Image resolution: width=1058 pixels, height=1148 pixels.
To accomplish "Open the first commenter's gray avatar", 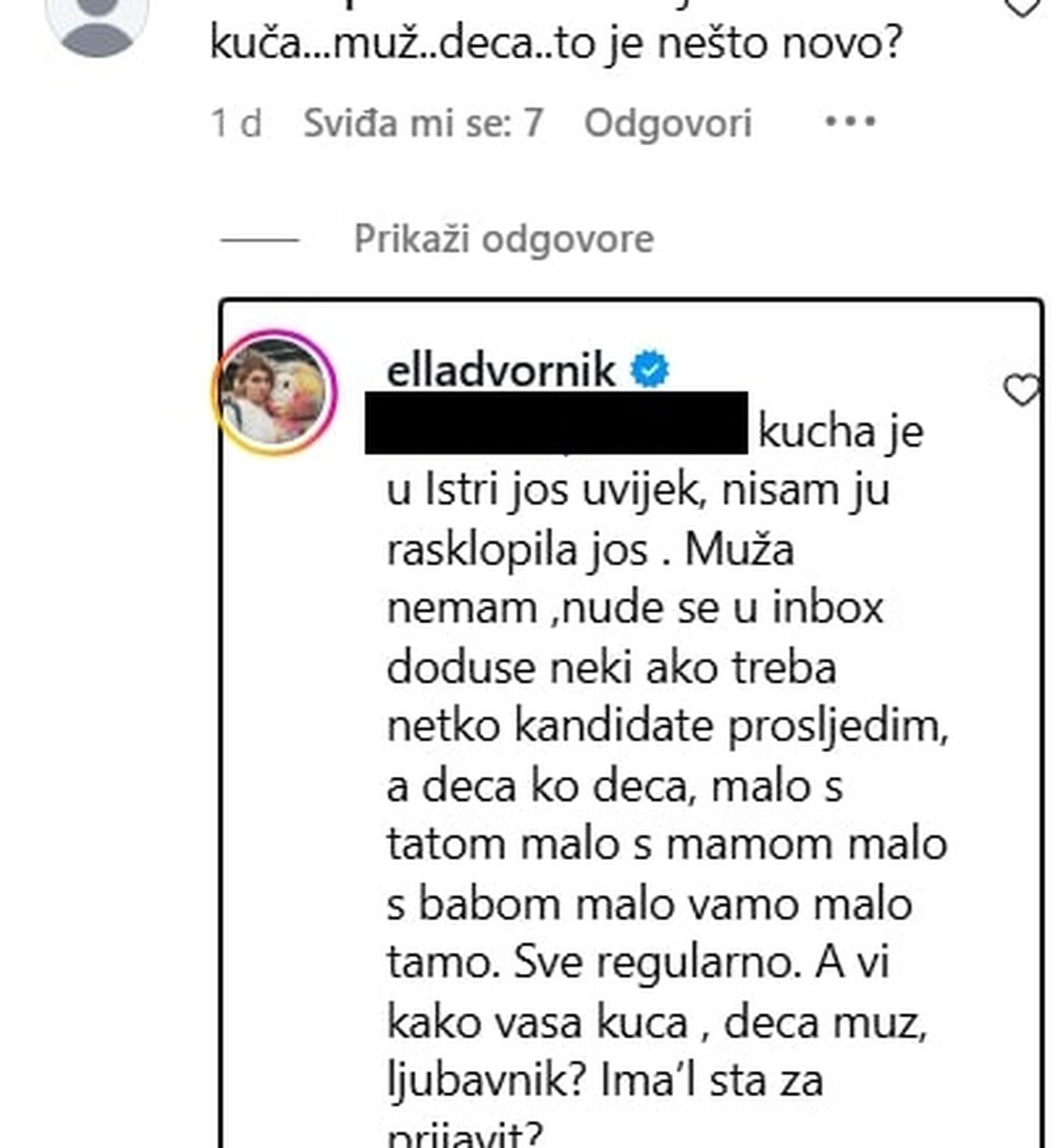I will [x=96, y=24].
